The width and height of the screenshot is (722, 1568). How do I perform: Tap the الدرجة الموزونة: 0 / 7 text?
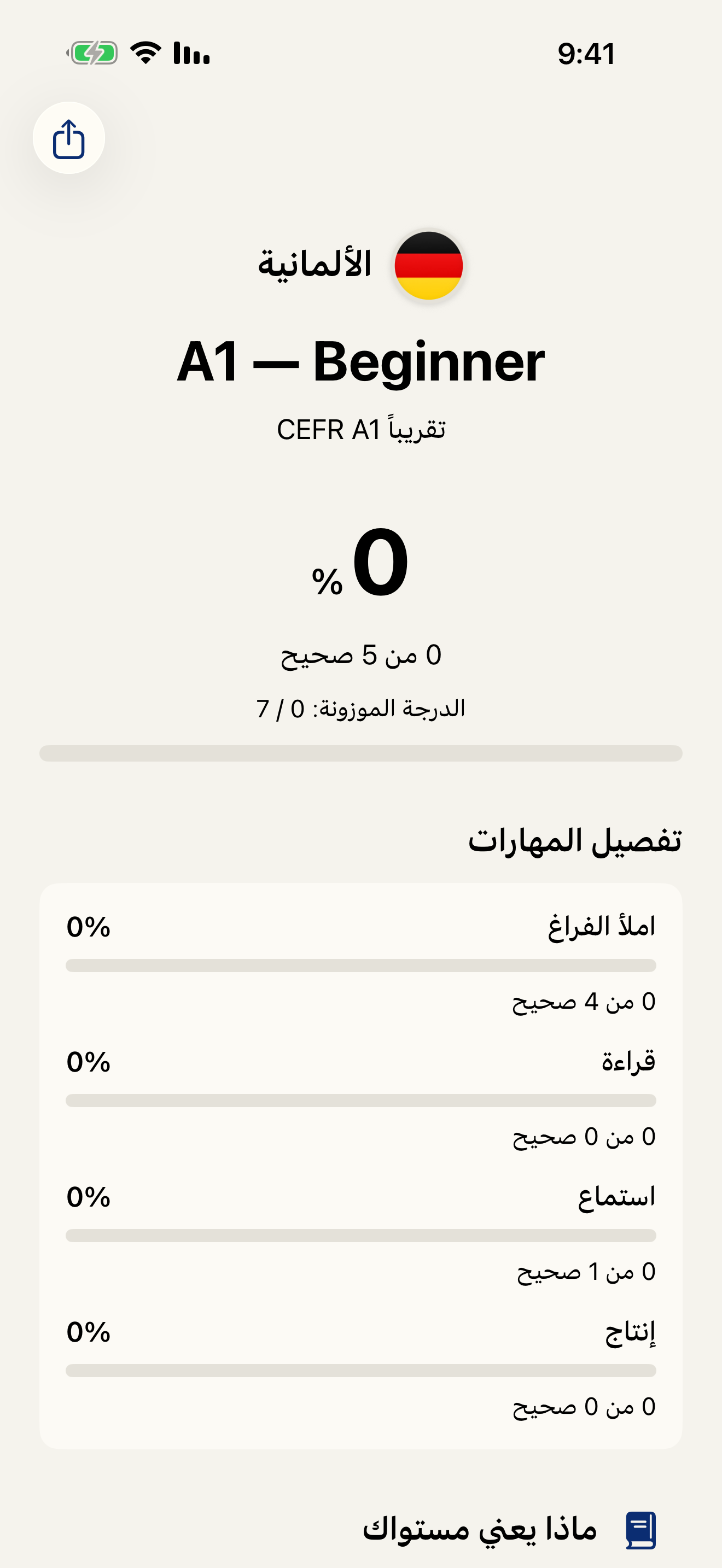[361, 708]
